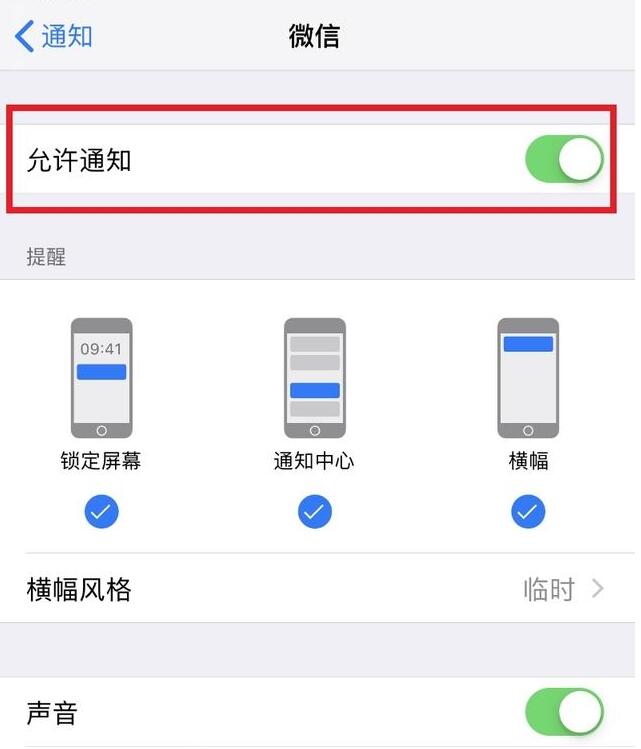641x749 pixels.
Task: Uncheck 锁定屏幕 alert option
Action: pos(101,512)
